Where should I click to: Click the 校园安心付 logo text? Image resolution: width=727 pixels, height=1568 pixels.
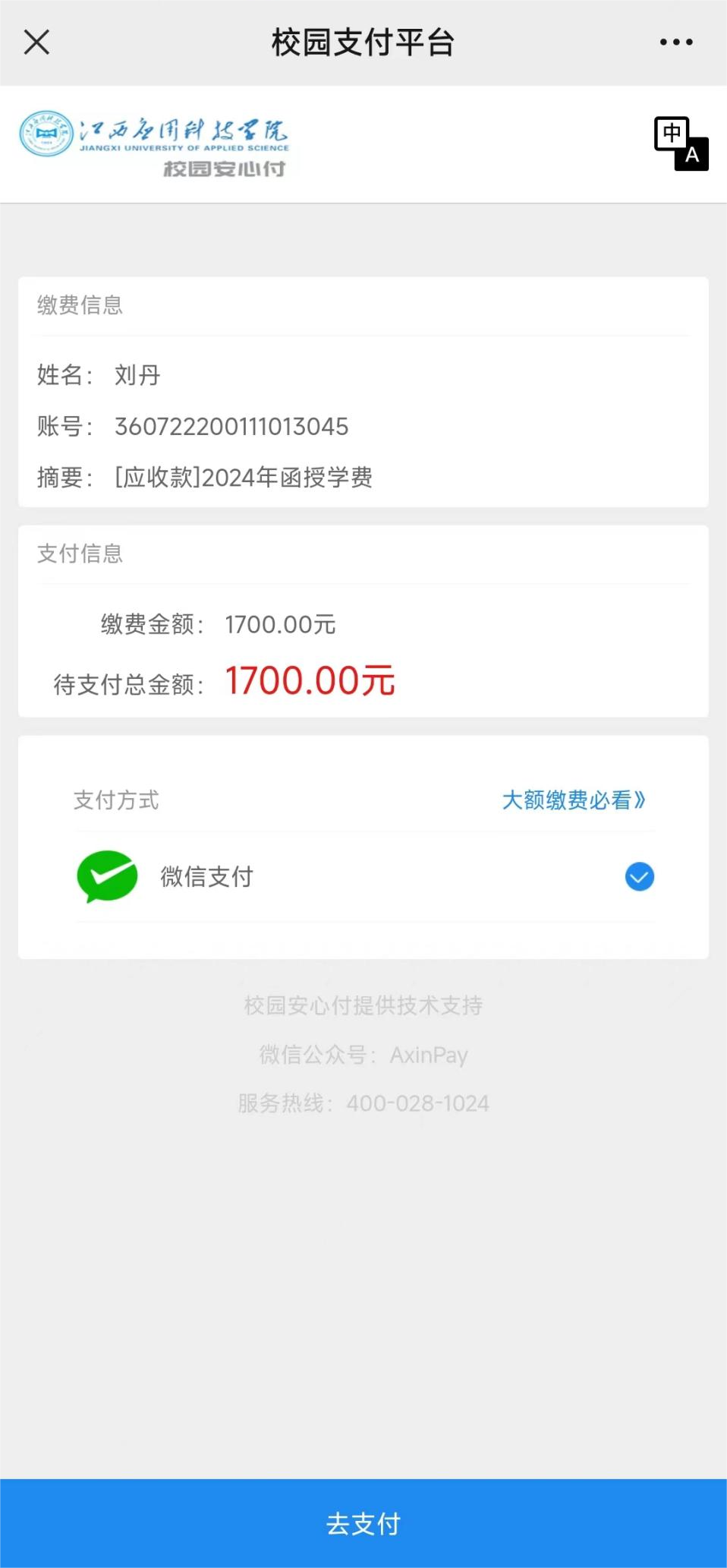[x=225, y=170]
